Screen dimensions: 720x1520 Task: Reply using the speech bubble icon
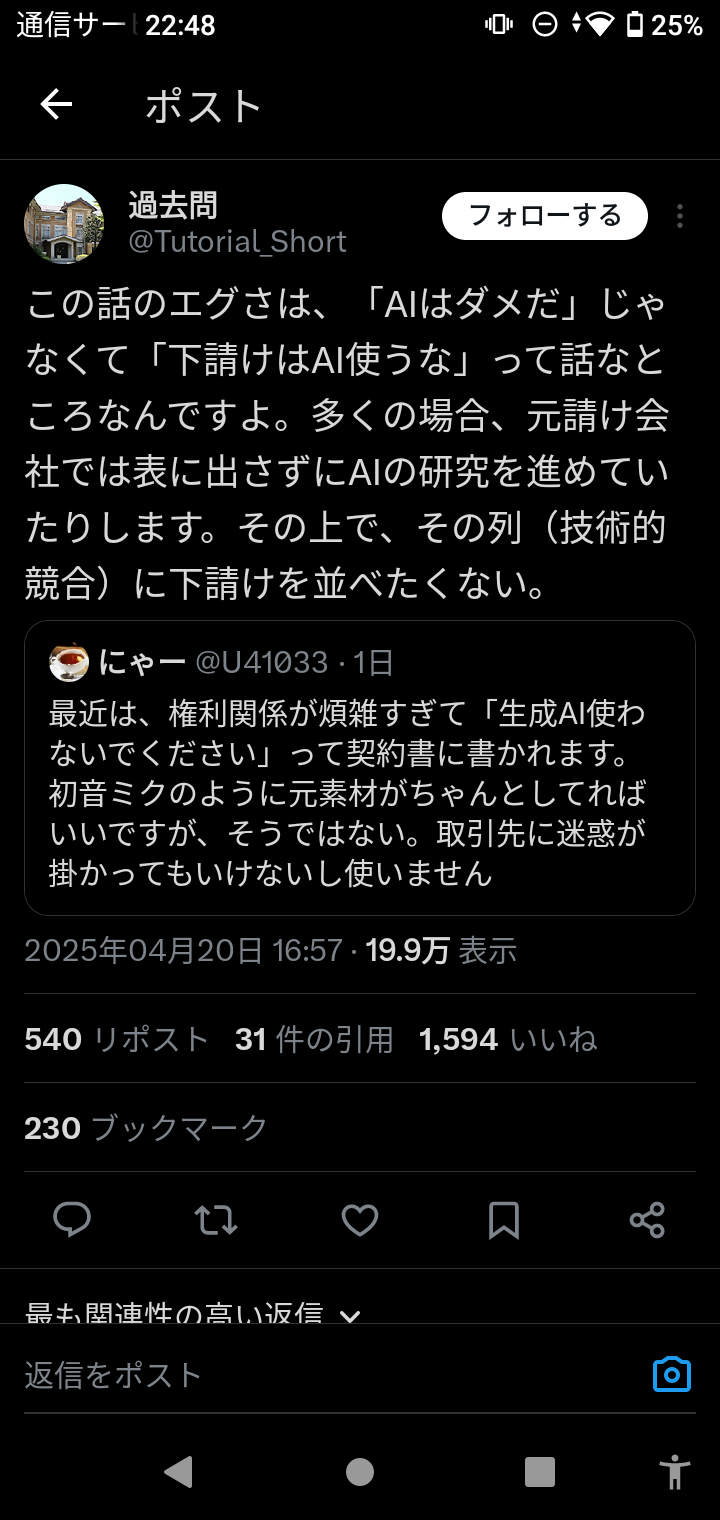click(72, 1220)
